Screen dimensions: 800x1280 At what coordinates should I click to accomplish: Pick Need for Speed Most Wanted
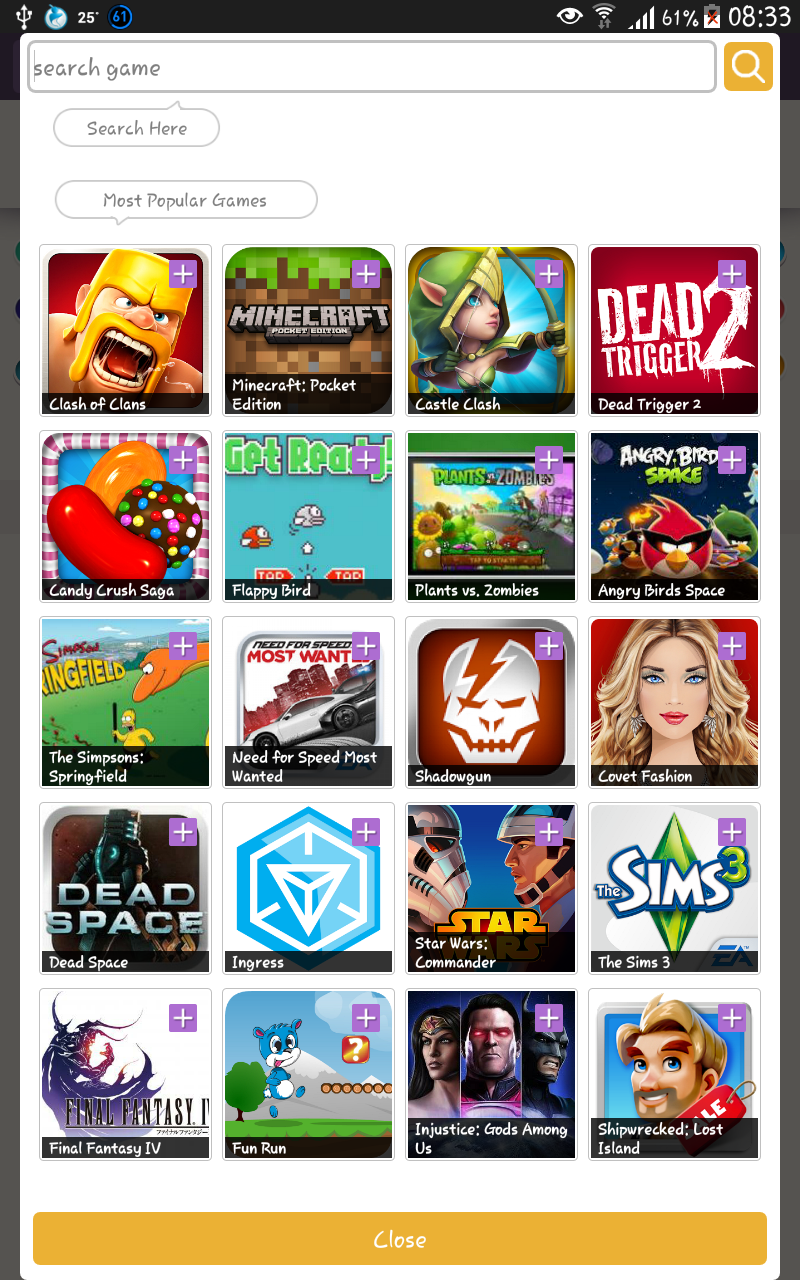coord(308,702)
